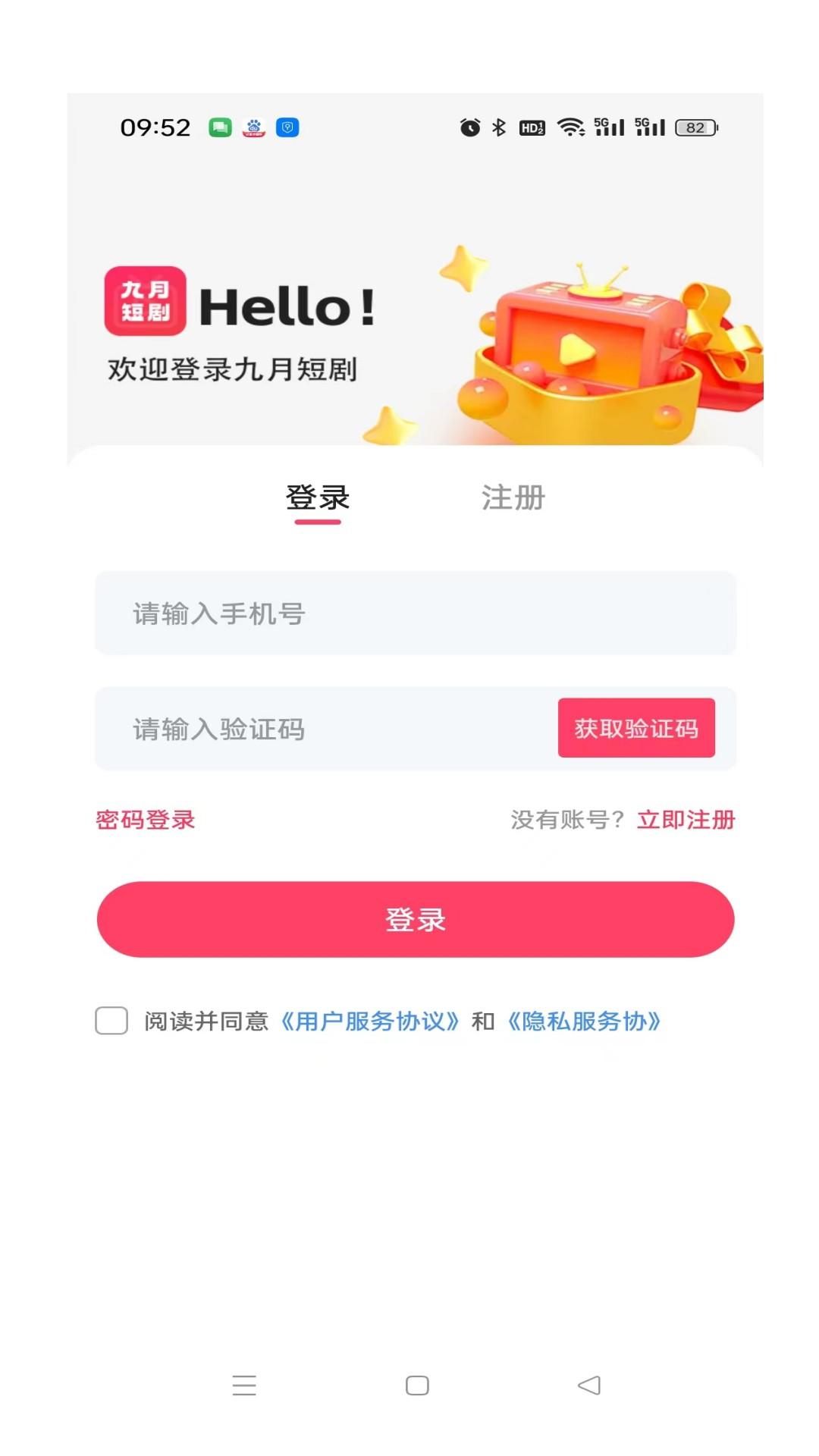The image size is (819, 1456).
Task: Tap 获取验证码 to request a code
Action: [636, 729]
